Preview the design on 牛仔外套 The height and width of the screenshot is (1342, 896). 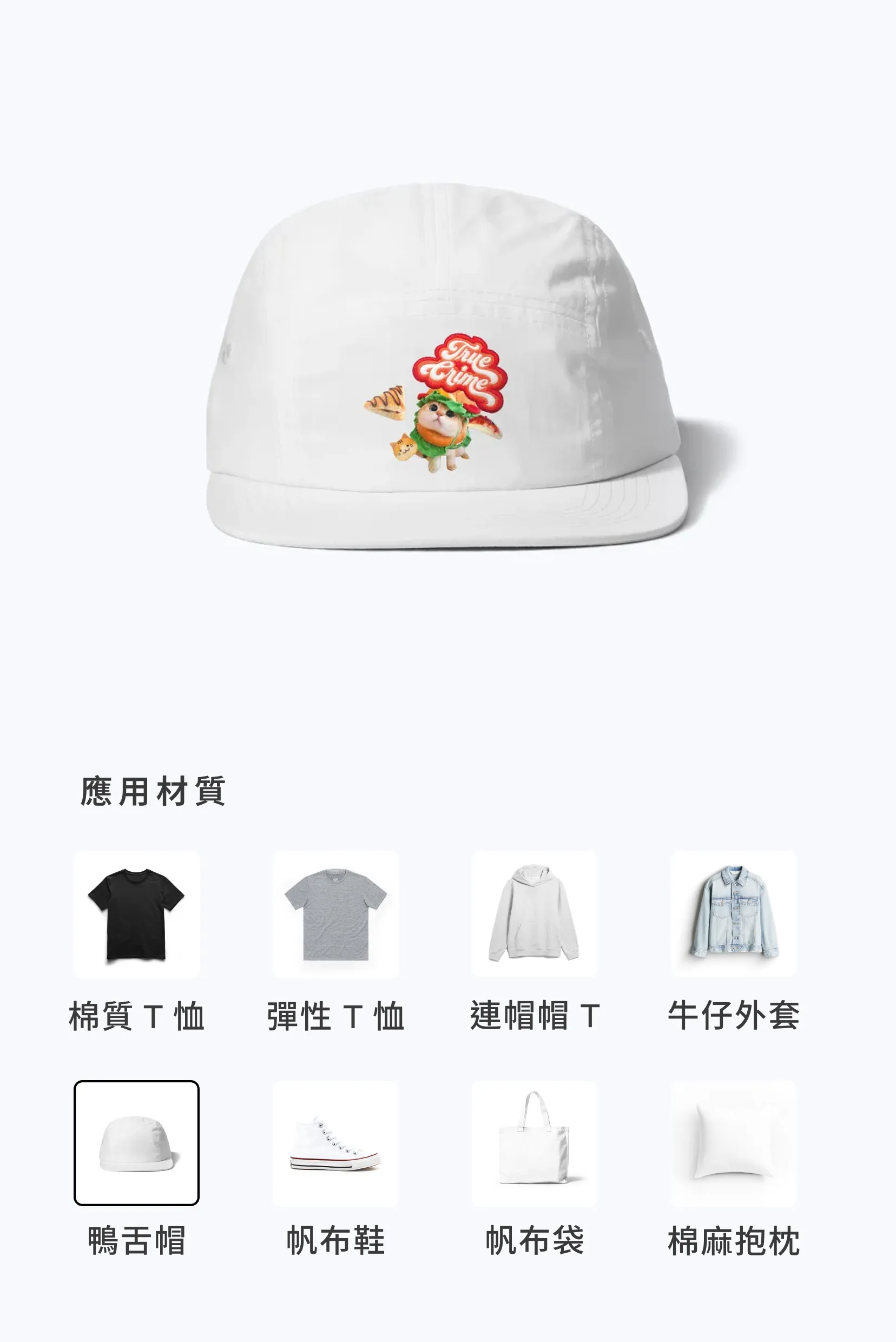point(733,913)
